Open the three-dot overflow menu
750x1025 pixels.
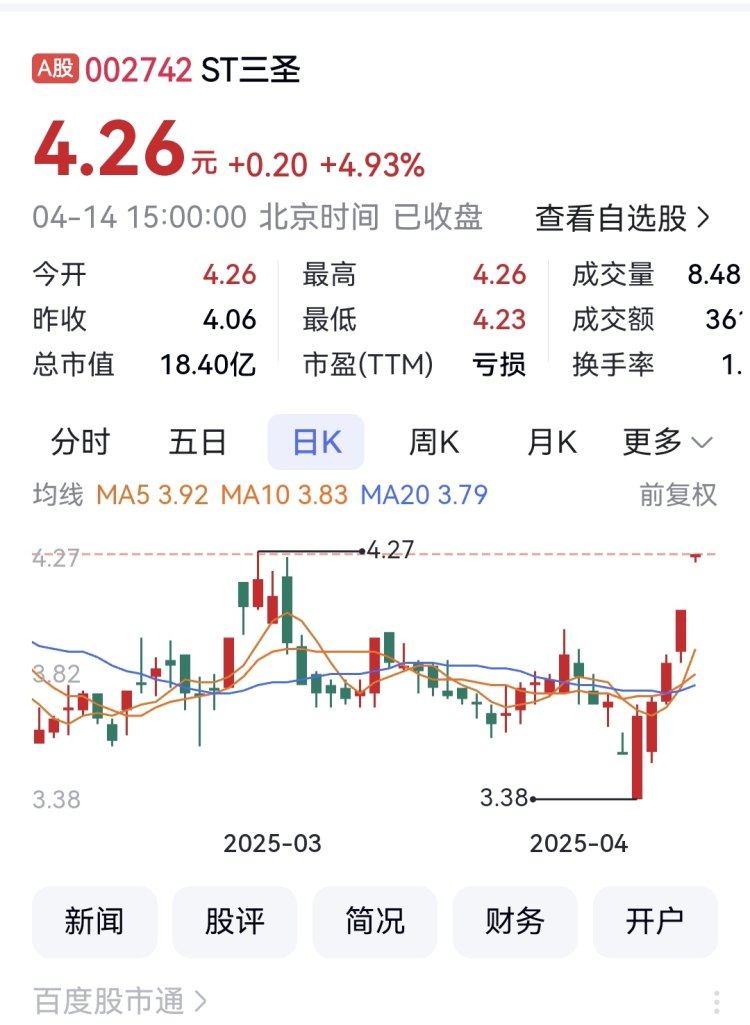click(717, 1002)
